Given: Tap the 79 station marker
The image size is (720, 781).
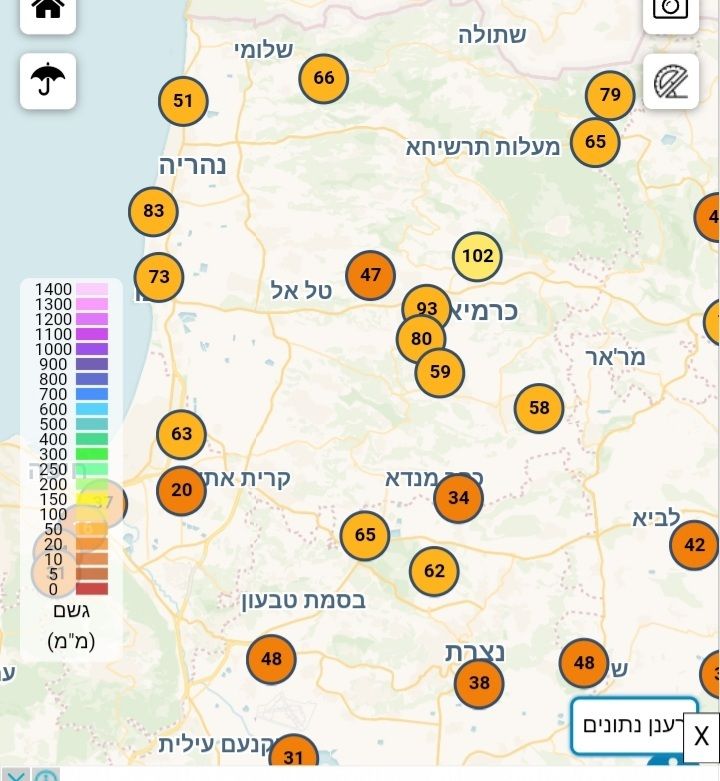Looking at the screenshot, I should pos(610,96).
